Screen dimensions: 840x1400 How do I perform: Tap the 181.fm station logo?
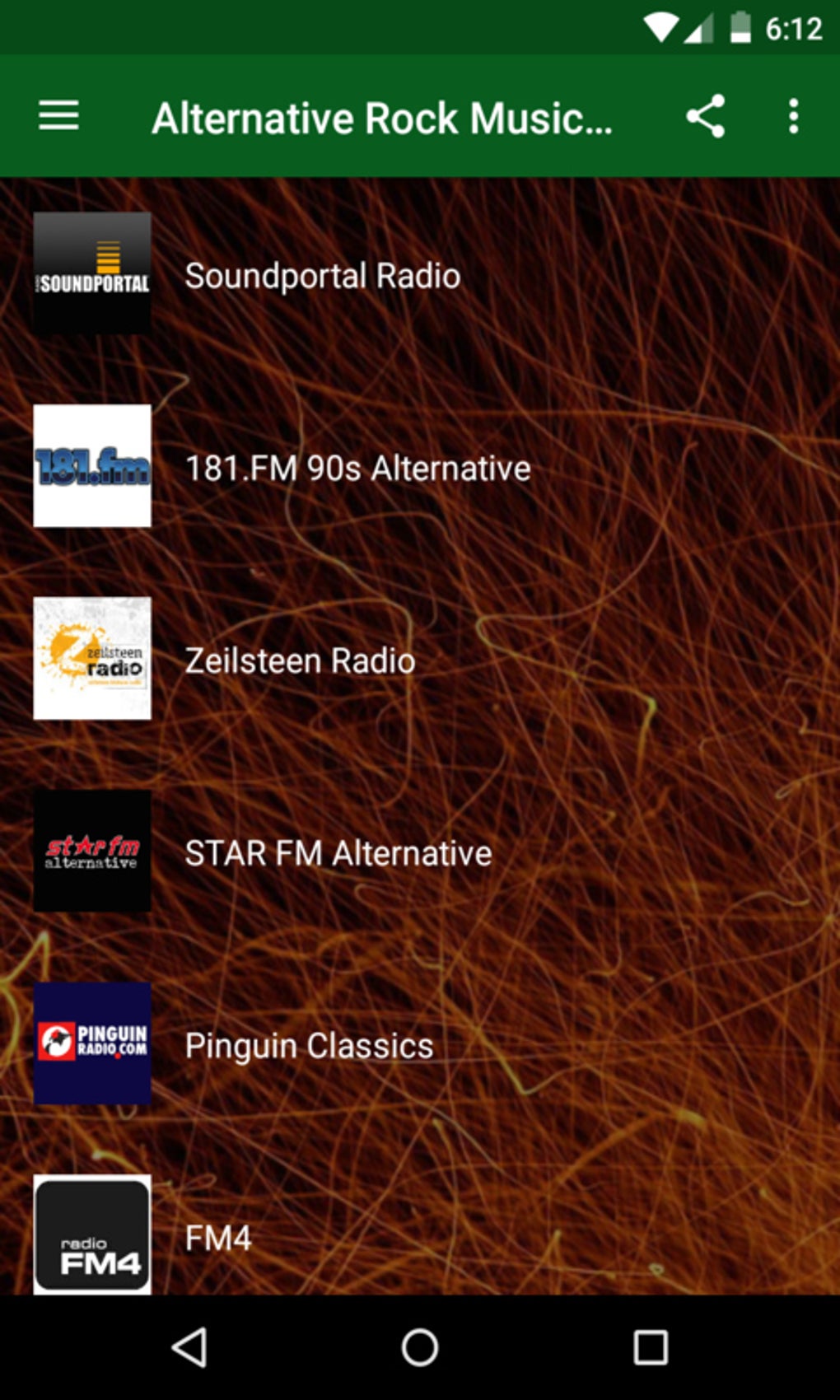[92, 467]
